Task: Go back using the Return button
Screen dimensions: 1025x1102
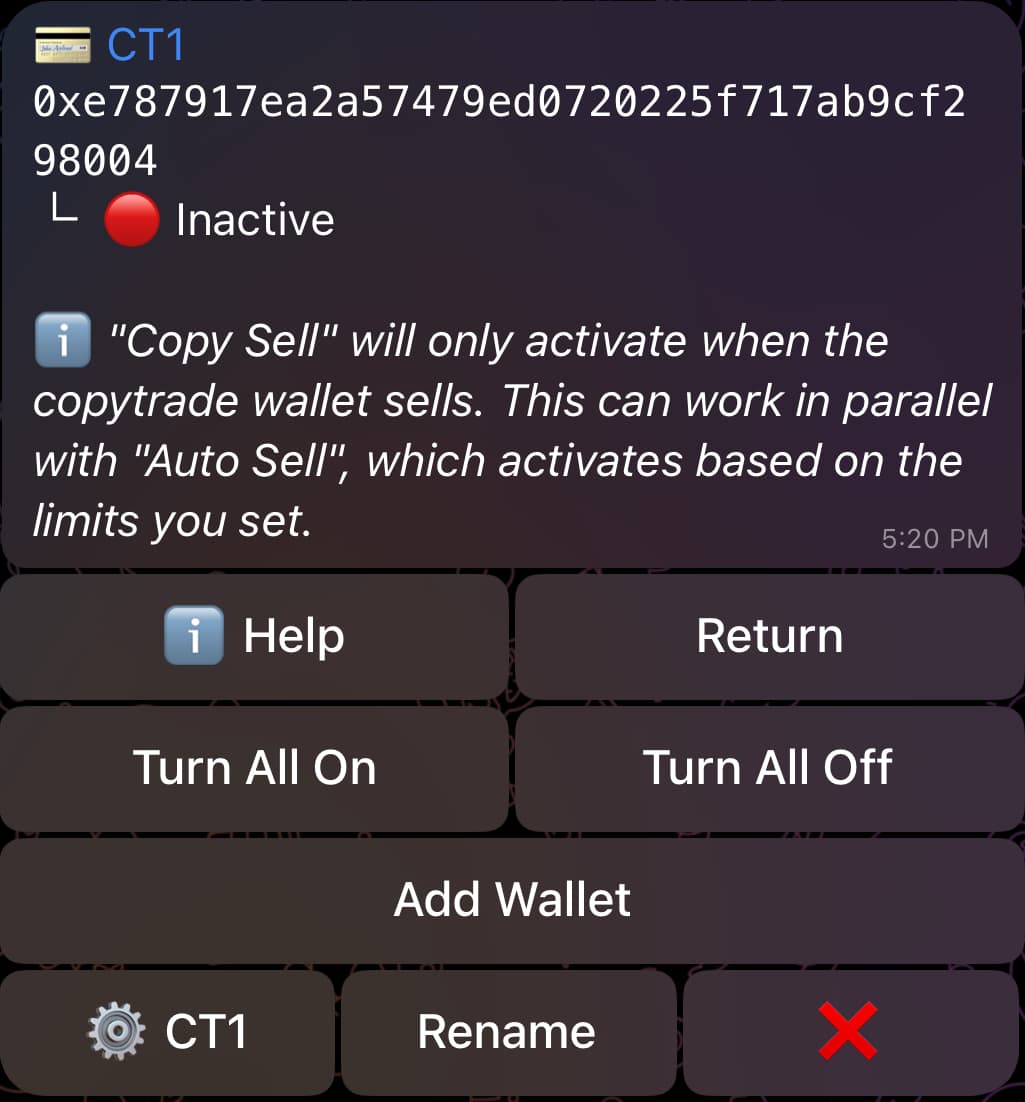Action: [x=768, y=636]
